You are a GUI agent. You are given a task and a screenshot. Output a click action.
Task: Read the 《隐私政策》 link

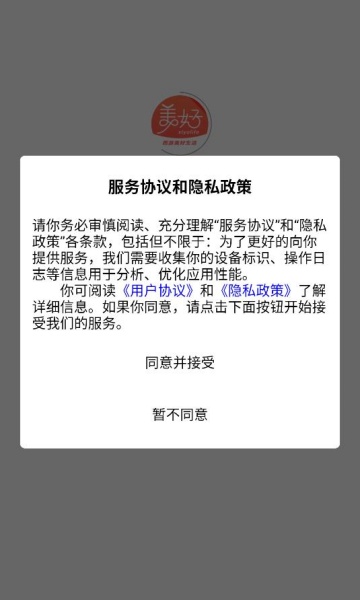pos(256,291)
